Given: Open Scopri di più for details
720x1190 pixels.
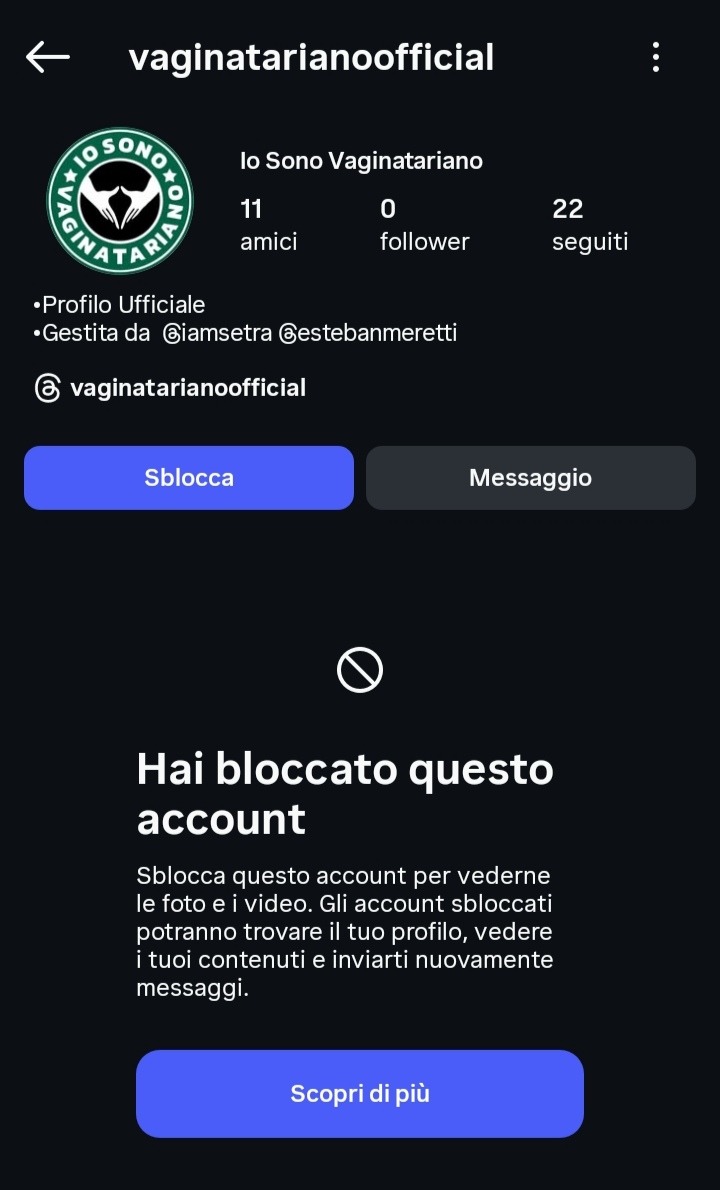Looking at the screenshot, I should tap(360, 1093).
